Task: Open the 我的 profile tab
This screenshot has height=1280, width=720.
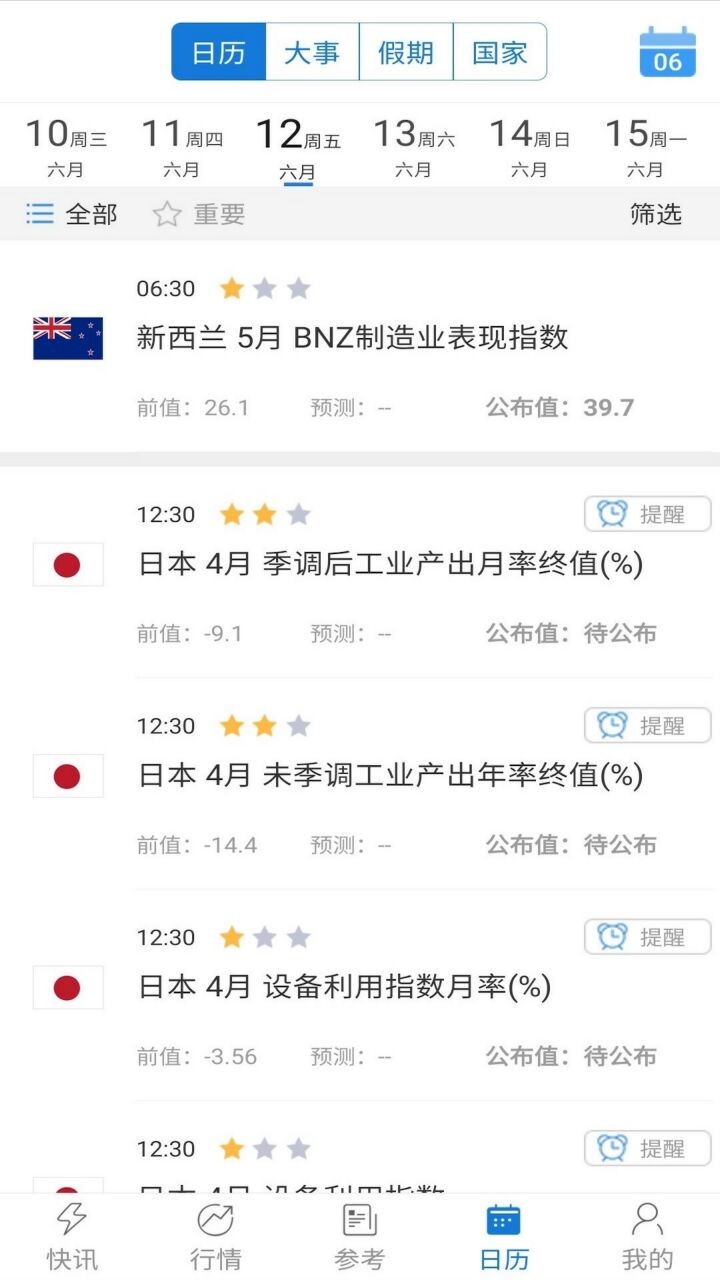Action: [647, 1236]
